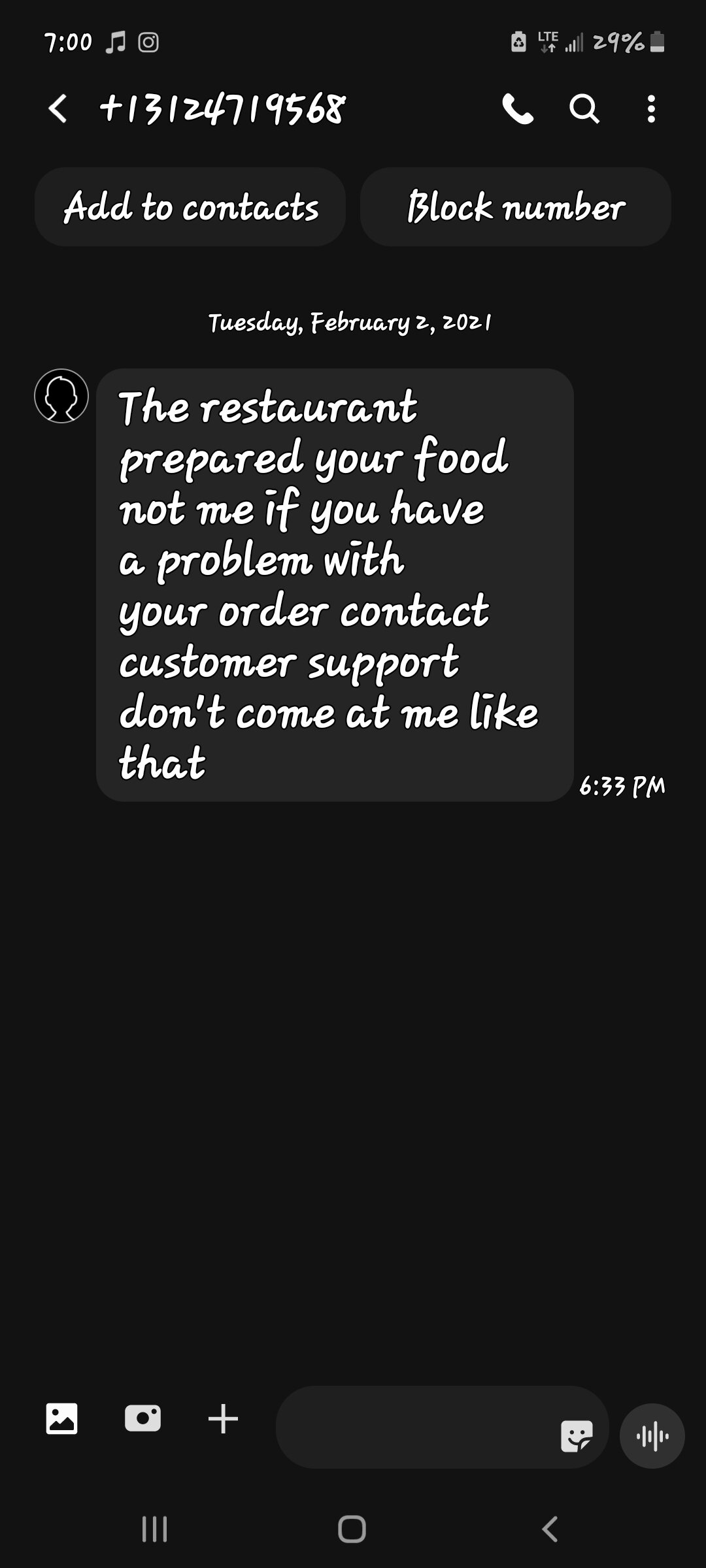
Task: Open the three-dot overflow menu
Action: (x=650, y=108)
